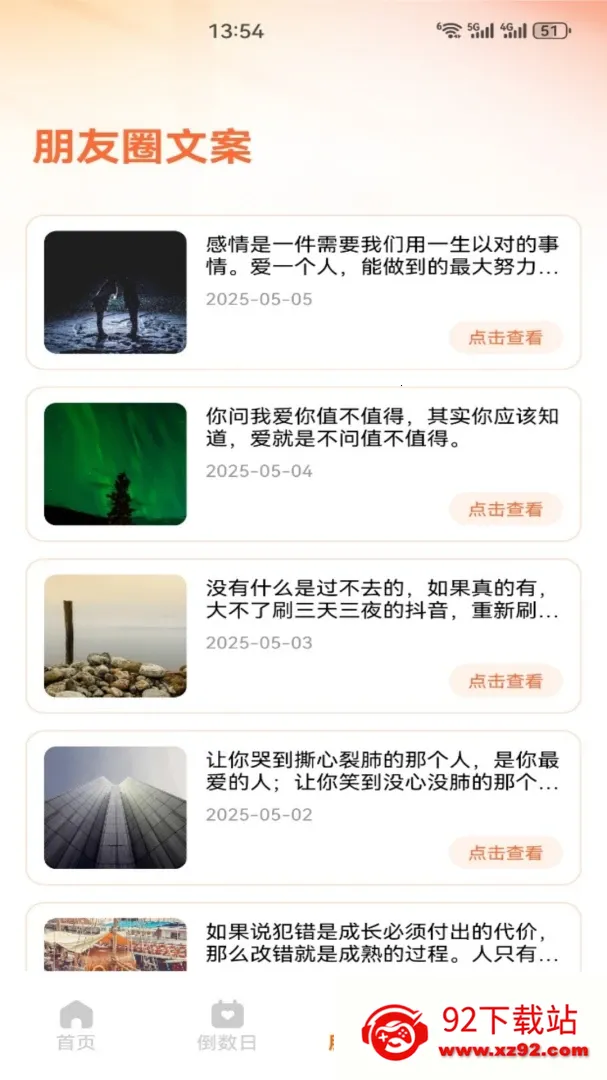Screen dimensions: 607x1080
Task: Open the 如果说犯错是成长 quote card
Action: 303,937
